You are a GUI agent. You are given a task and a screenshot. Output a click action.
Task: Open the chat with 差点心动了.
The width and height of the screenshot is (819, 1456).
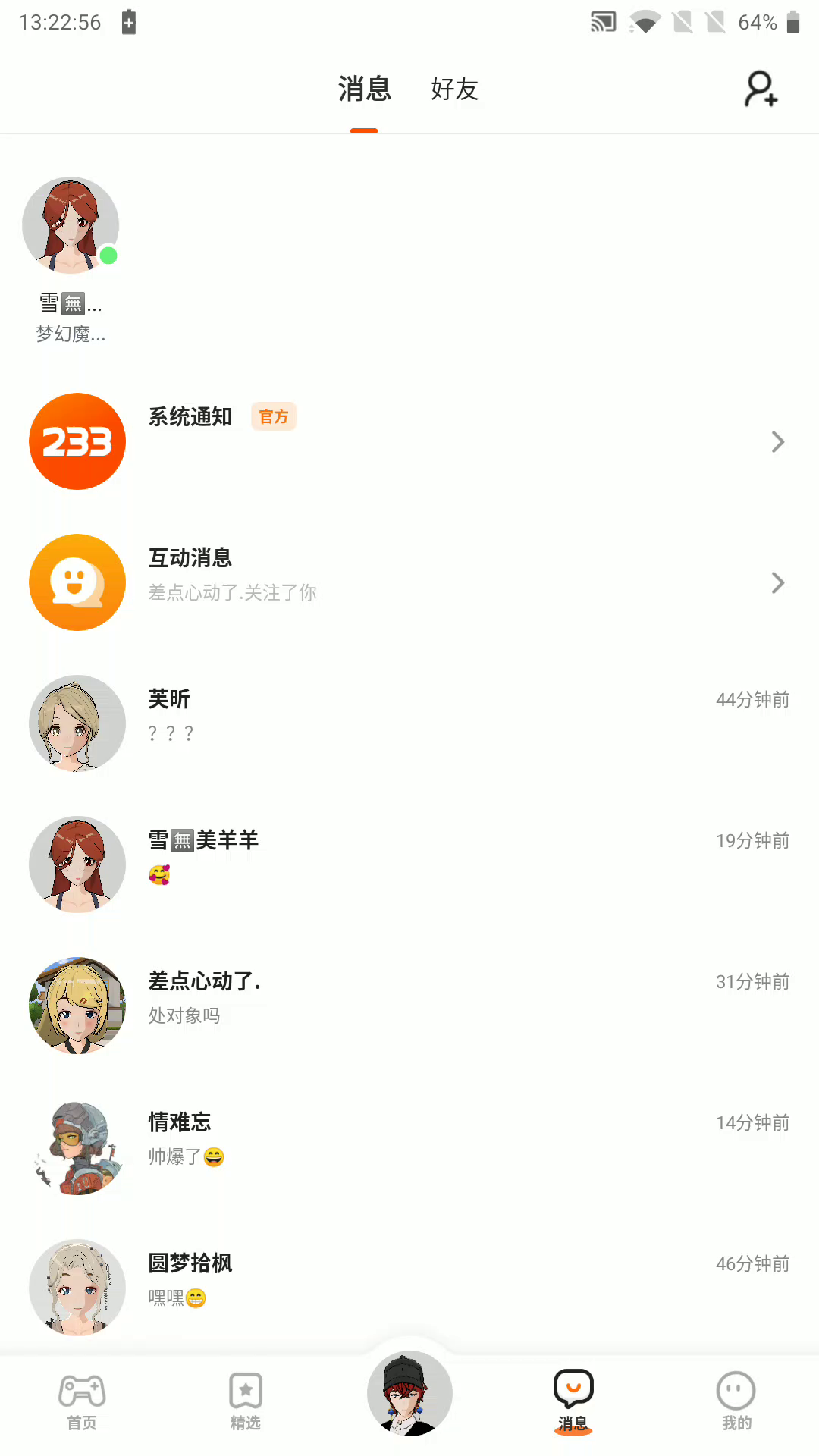[409, 1006]
